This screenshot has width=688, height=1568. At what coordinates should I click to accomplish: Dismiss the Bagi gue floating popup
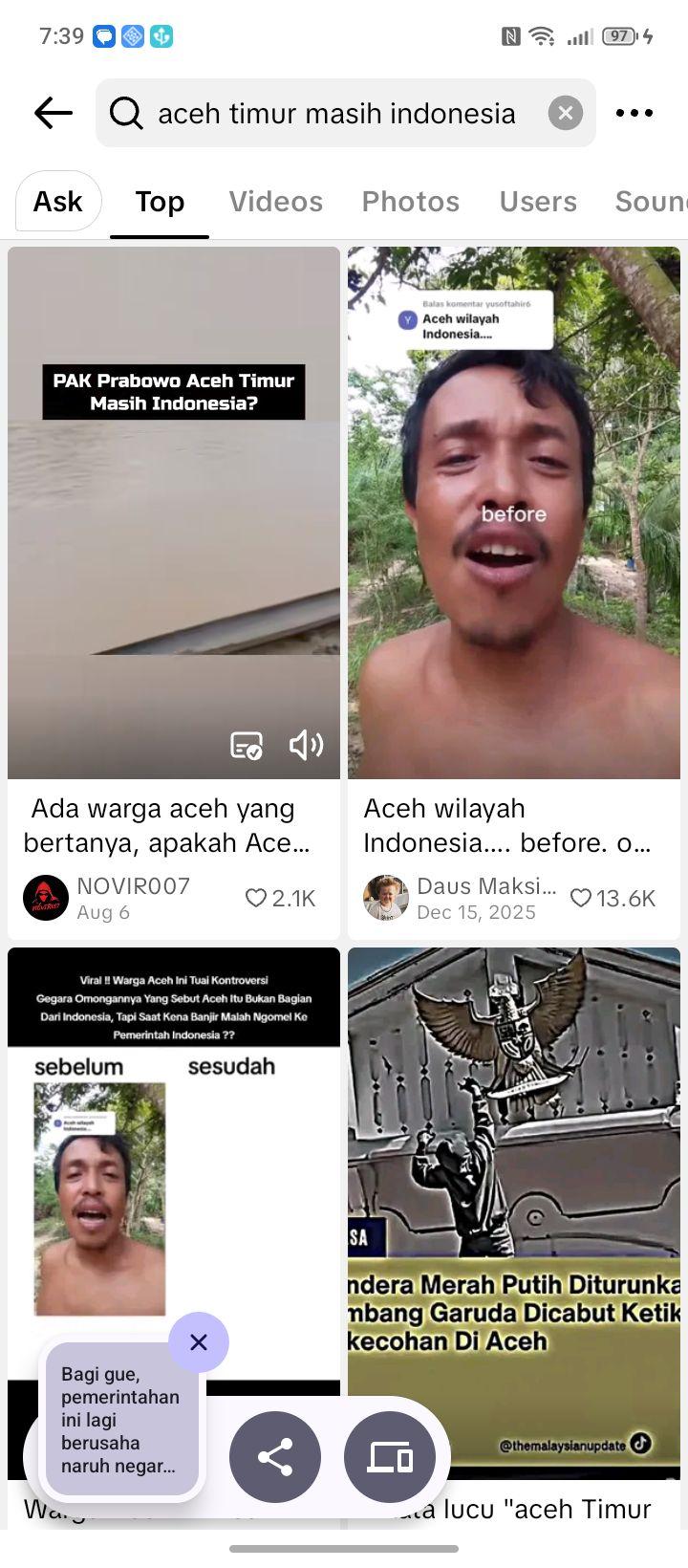coord(199,1342)
